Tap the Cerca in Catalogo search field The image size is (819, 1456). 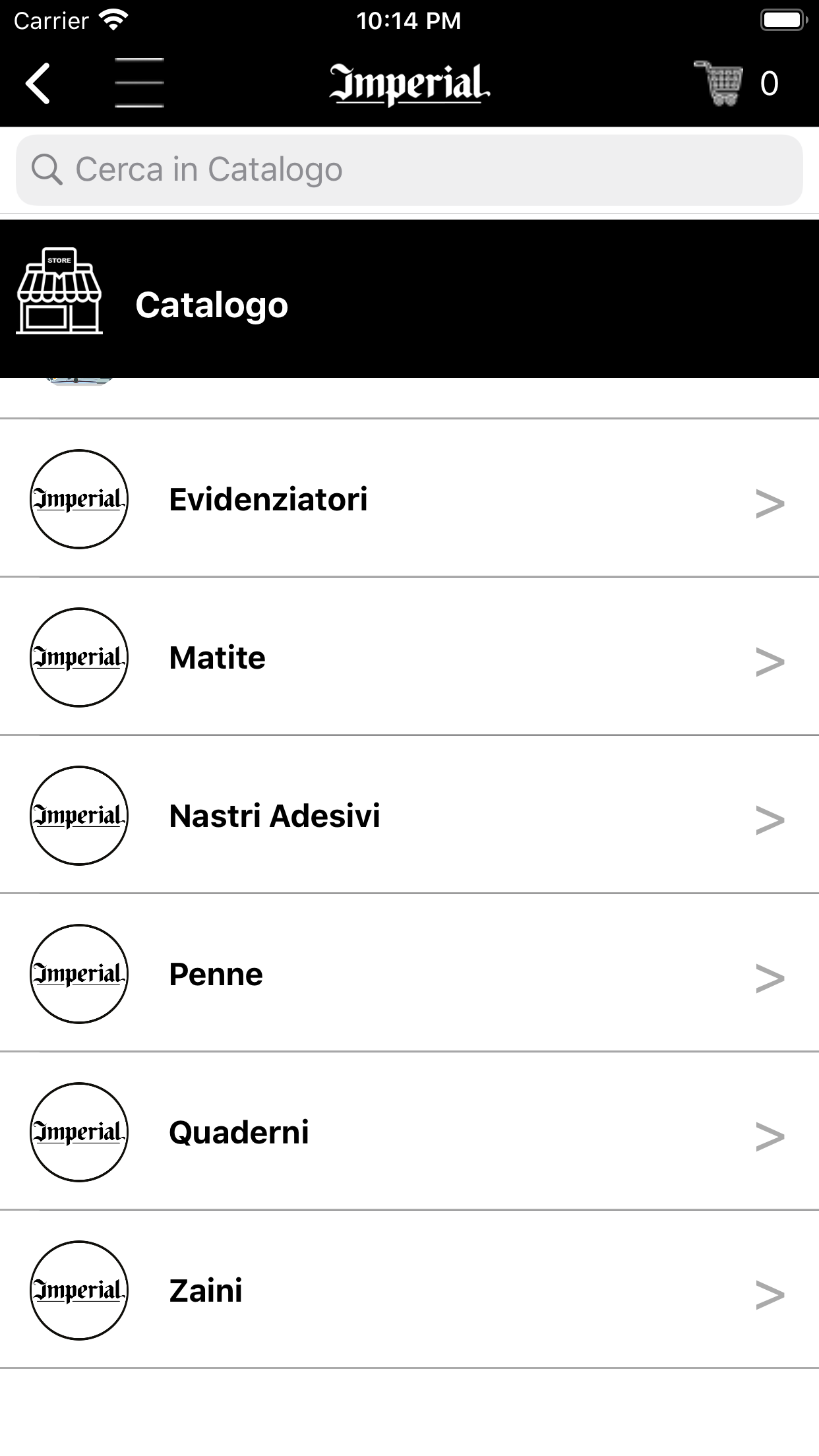(x=409, y=170)
